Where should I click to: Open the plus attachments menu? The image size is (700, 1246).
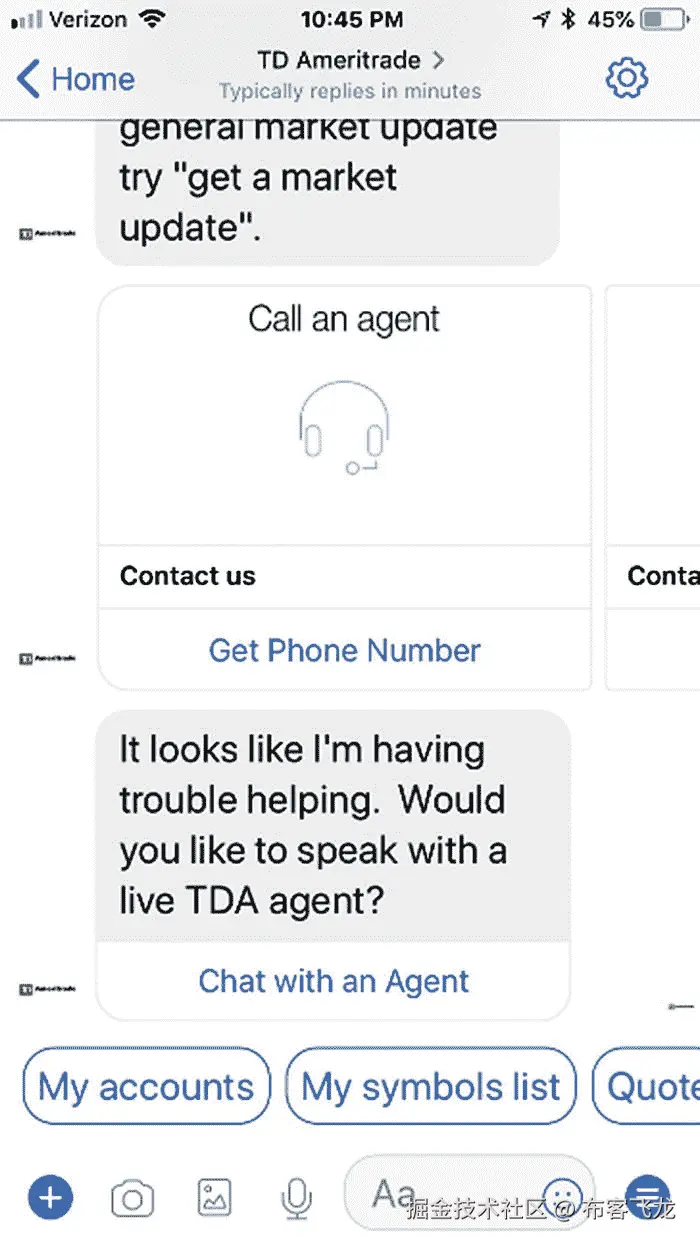(x=50, y=1196)
